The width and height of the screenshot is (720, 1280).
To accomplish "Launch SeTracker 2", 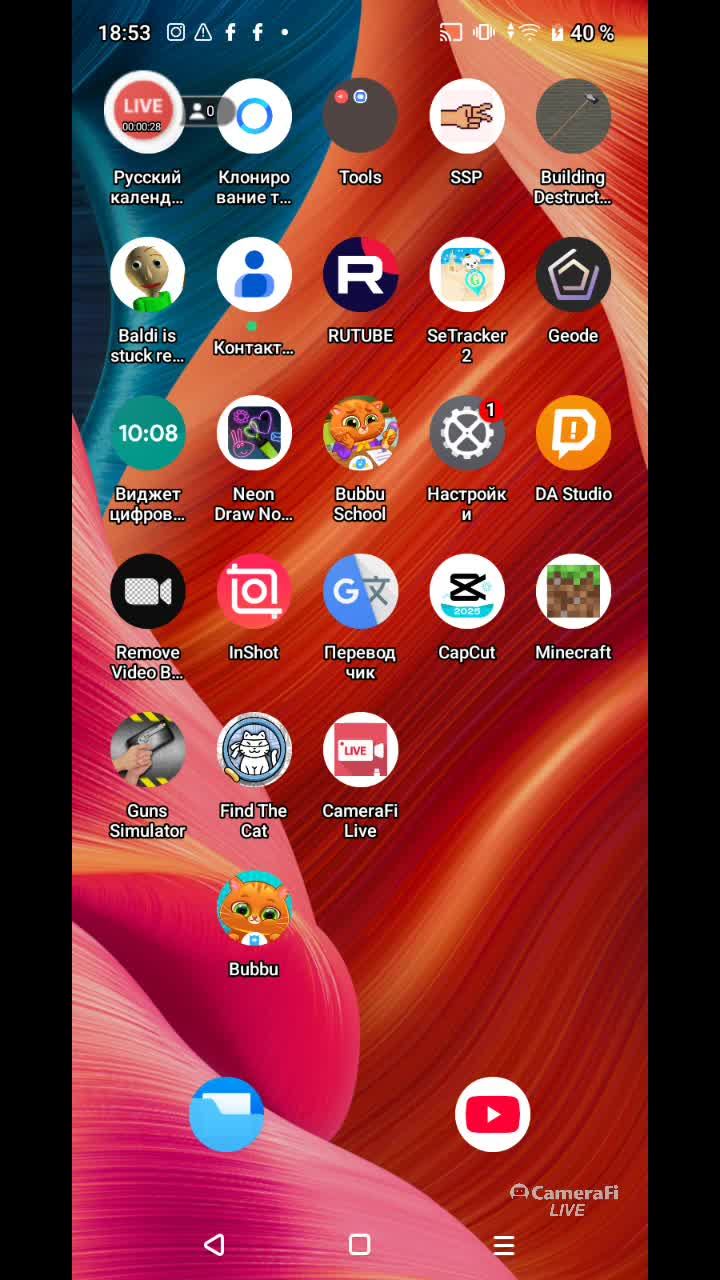I will coord(467,275).
